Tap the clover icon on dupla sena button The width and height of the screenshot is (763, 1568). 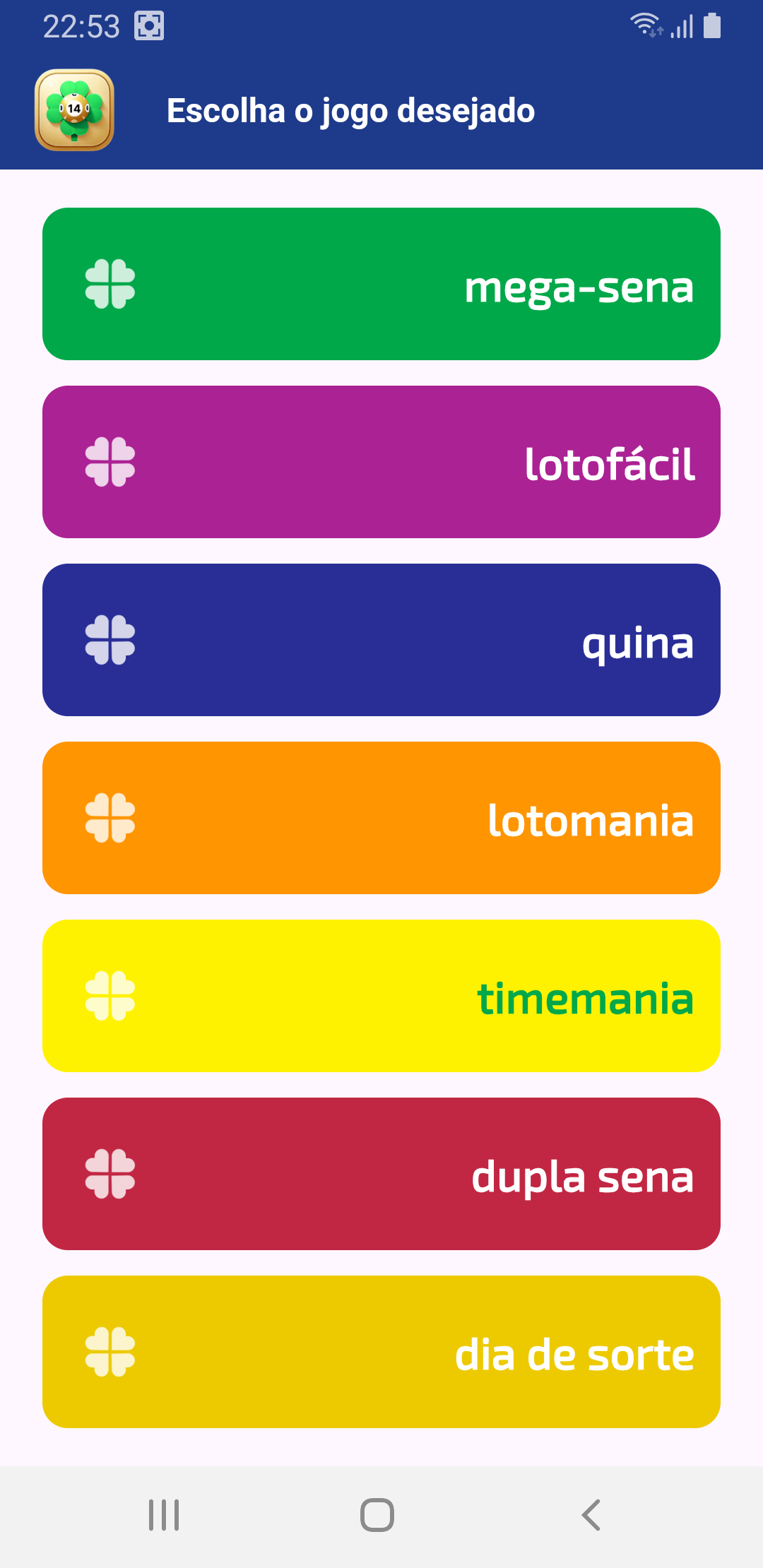(110, 1175)
